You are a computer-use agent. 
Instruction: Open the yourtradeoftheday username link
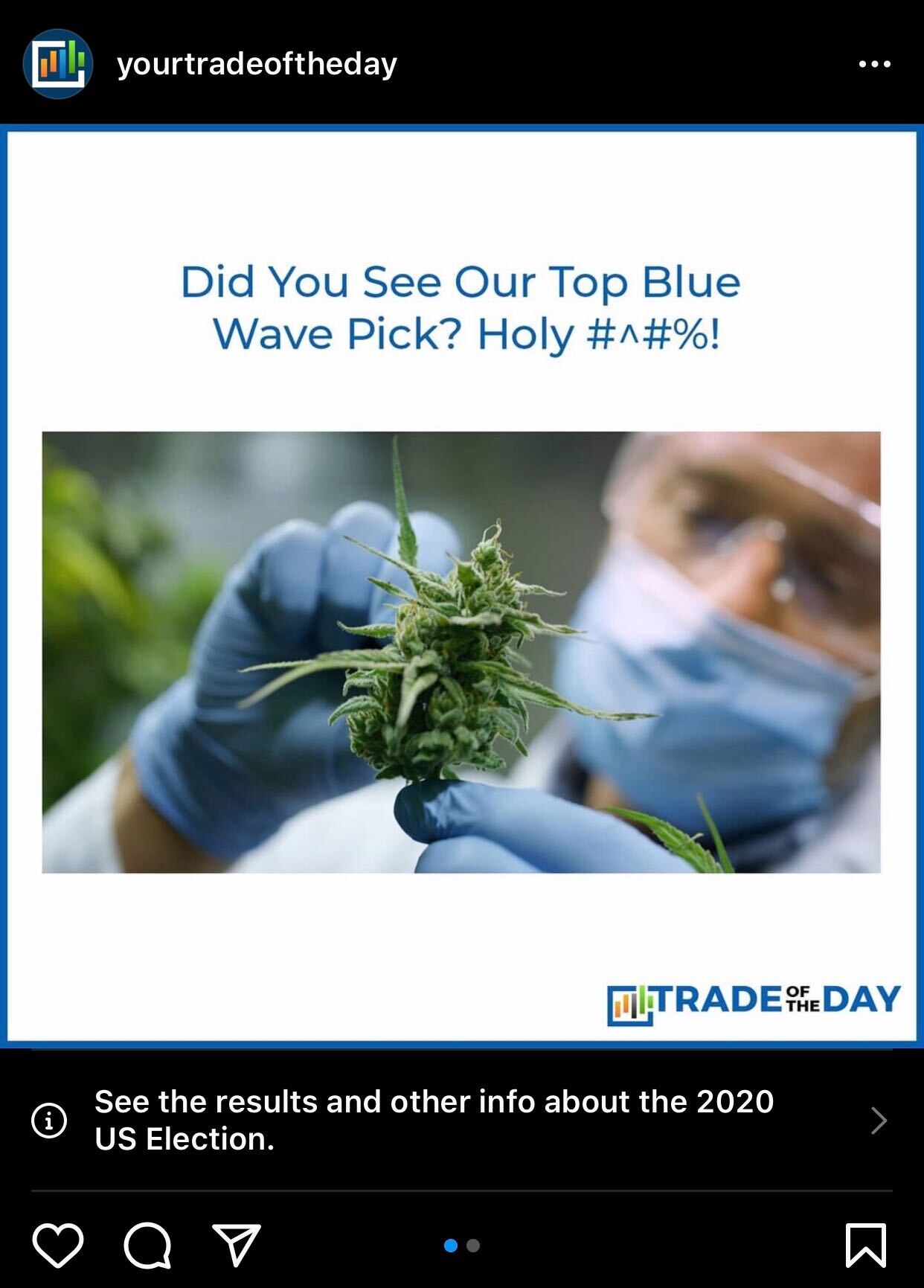pos(257,64)
